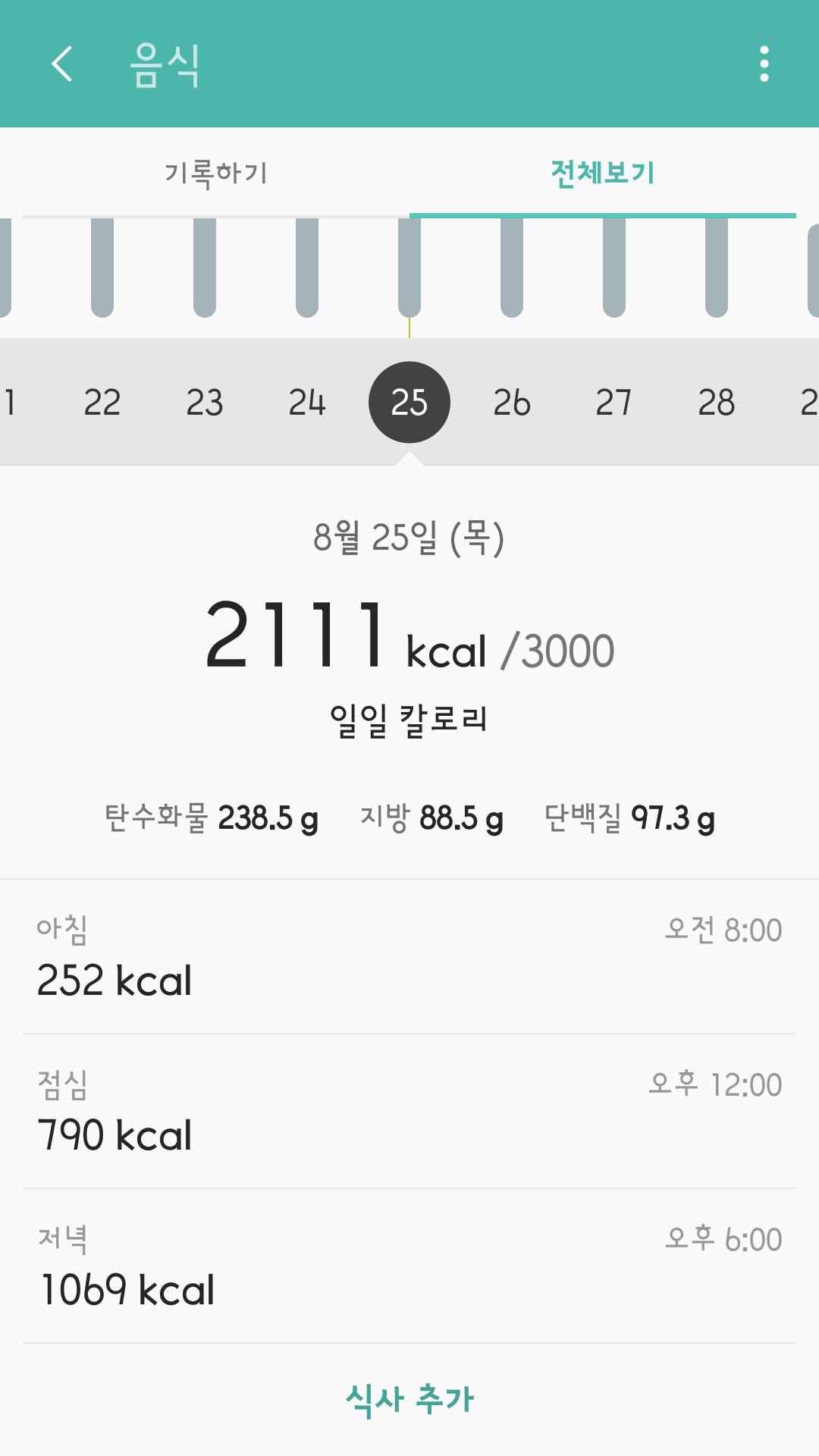The image size is (819, 1456).
Task: Choose day 24 from the calendar bar
Action: [x=307, y=403]
